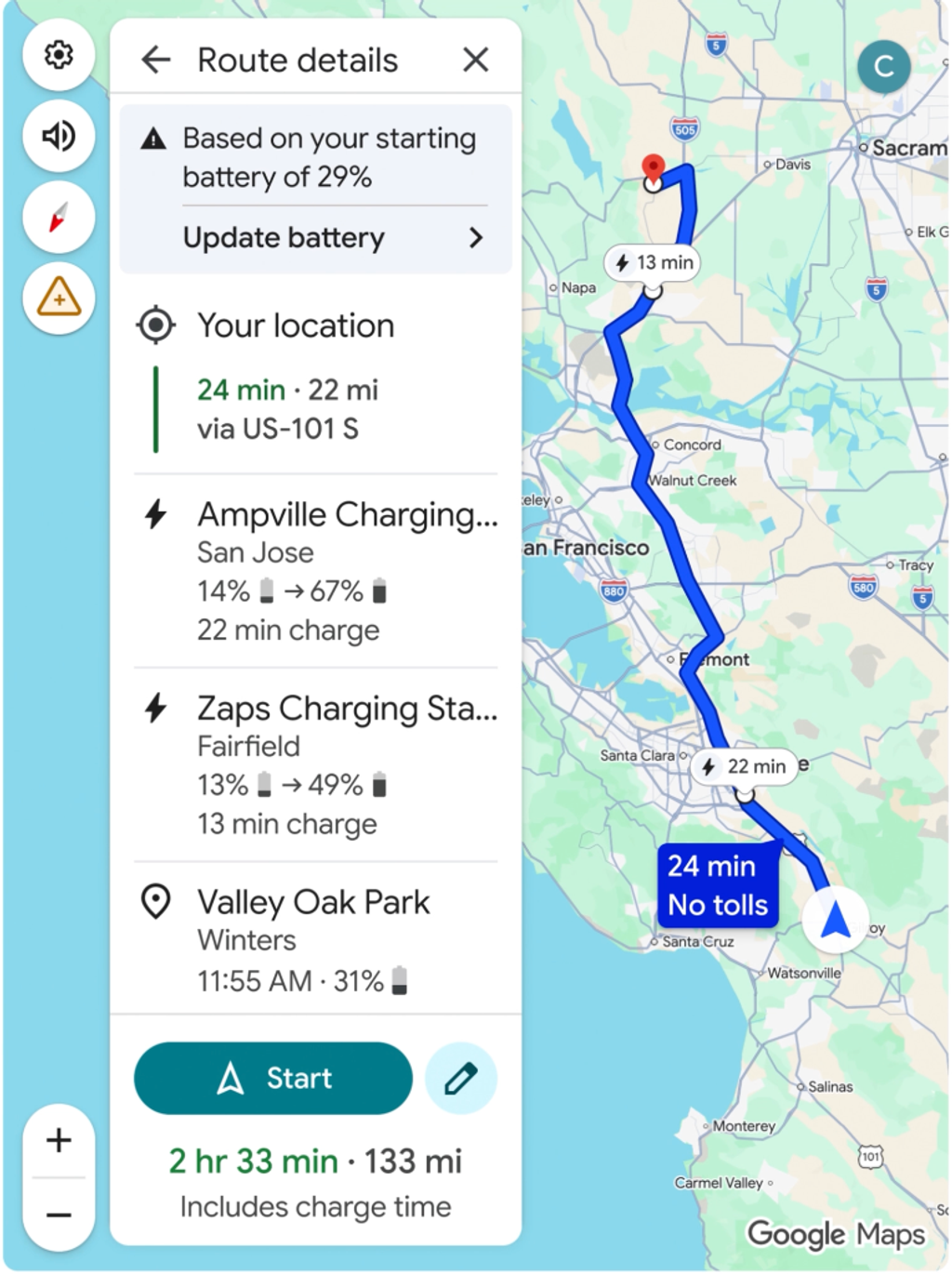Click the 24 min No tolls route label
This screenshot has width=952, height=1274.
(x=717, y=884)
